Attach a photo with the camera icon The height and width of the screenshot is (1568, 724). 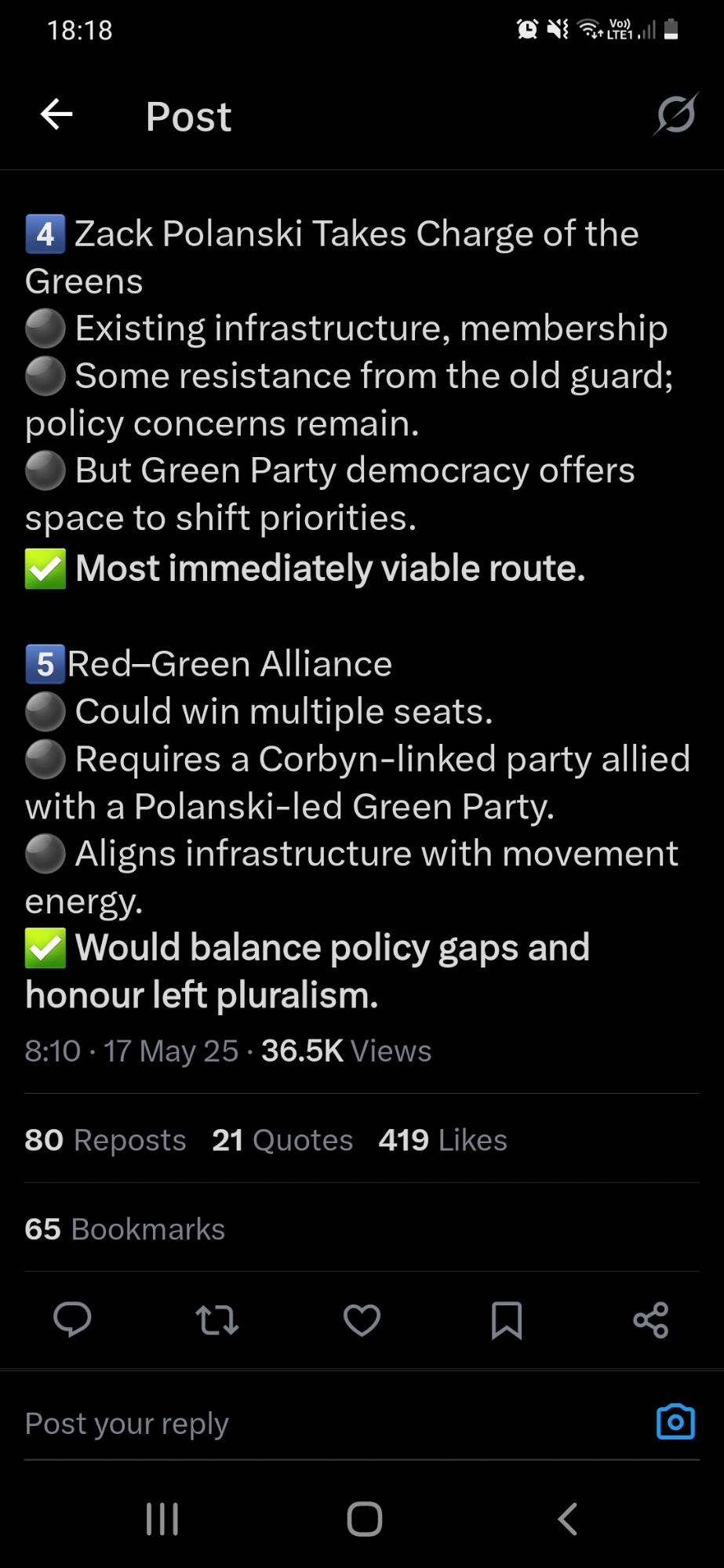point(675,1422)
